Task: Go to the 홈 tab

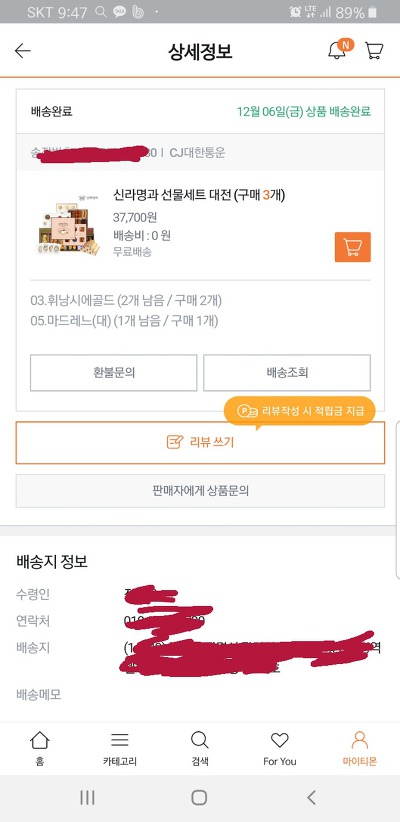Action: [40, 749]
